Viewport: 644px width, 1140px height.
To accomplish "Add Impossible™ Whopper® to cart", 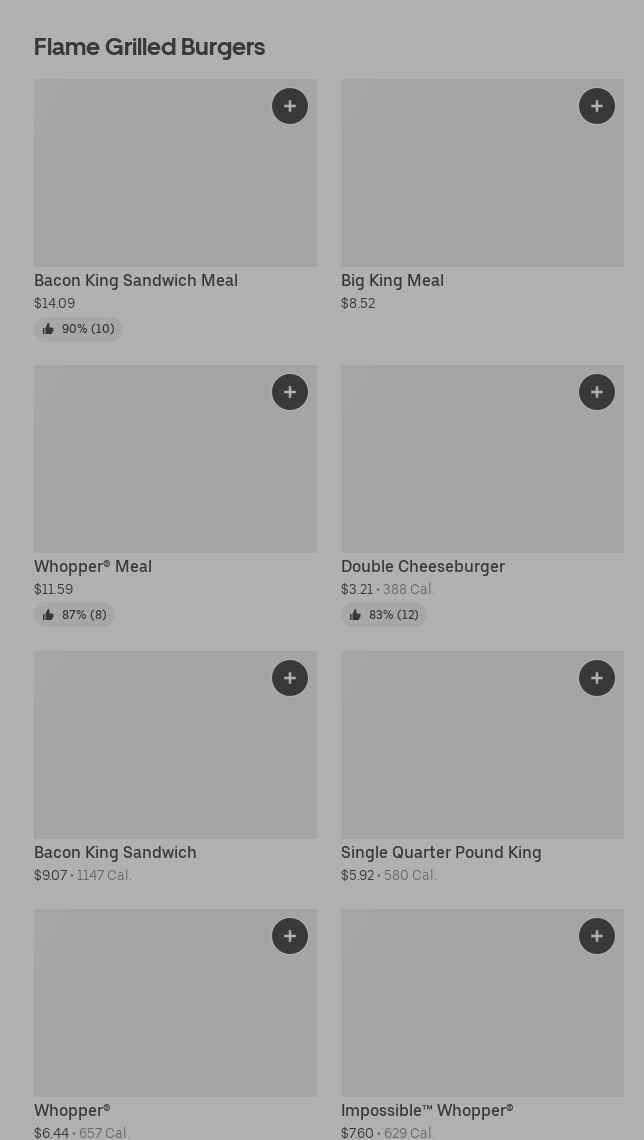I will [x=597, y=936].
